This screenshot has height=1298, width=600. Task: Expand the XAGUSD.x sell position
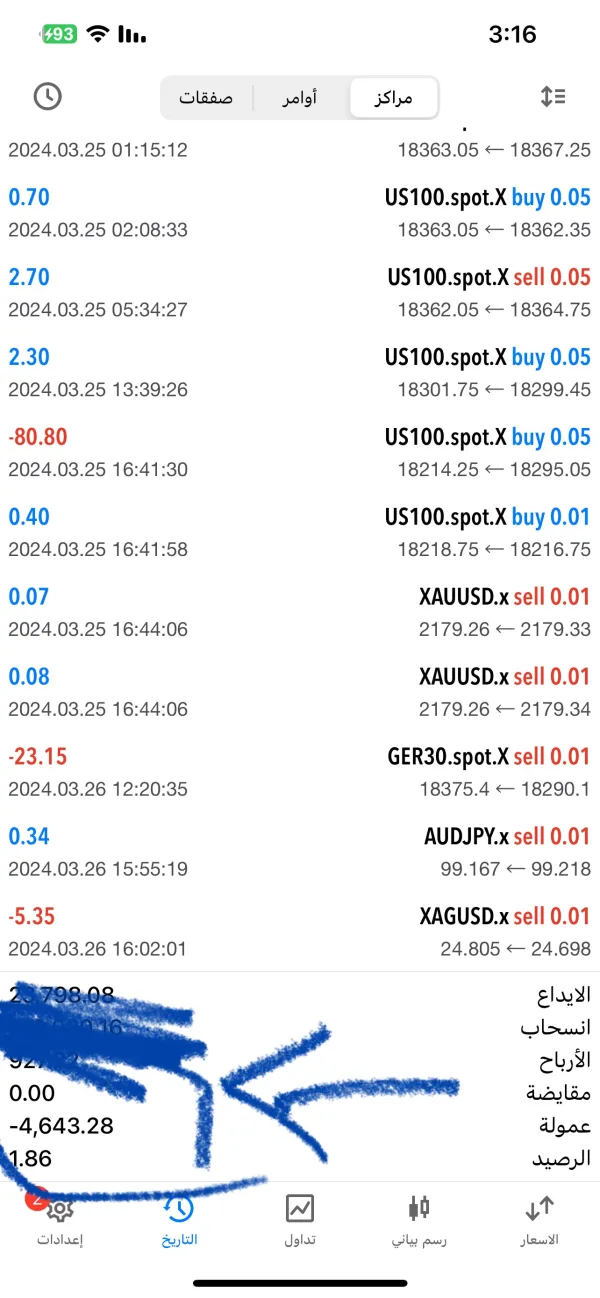point(300,932)
